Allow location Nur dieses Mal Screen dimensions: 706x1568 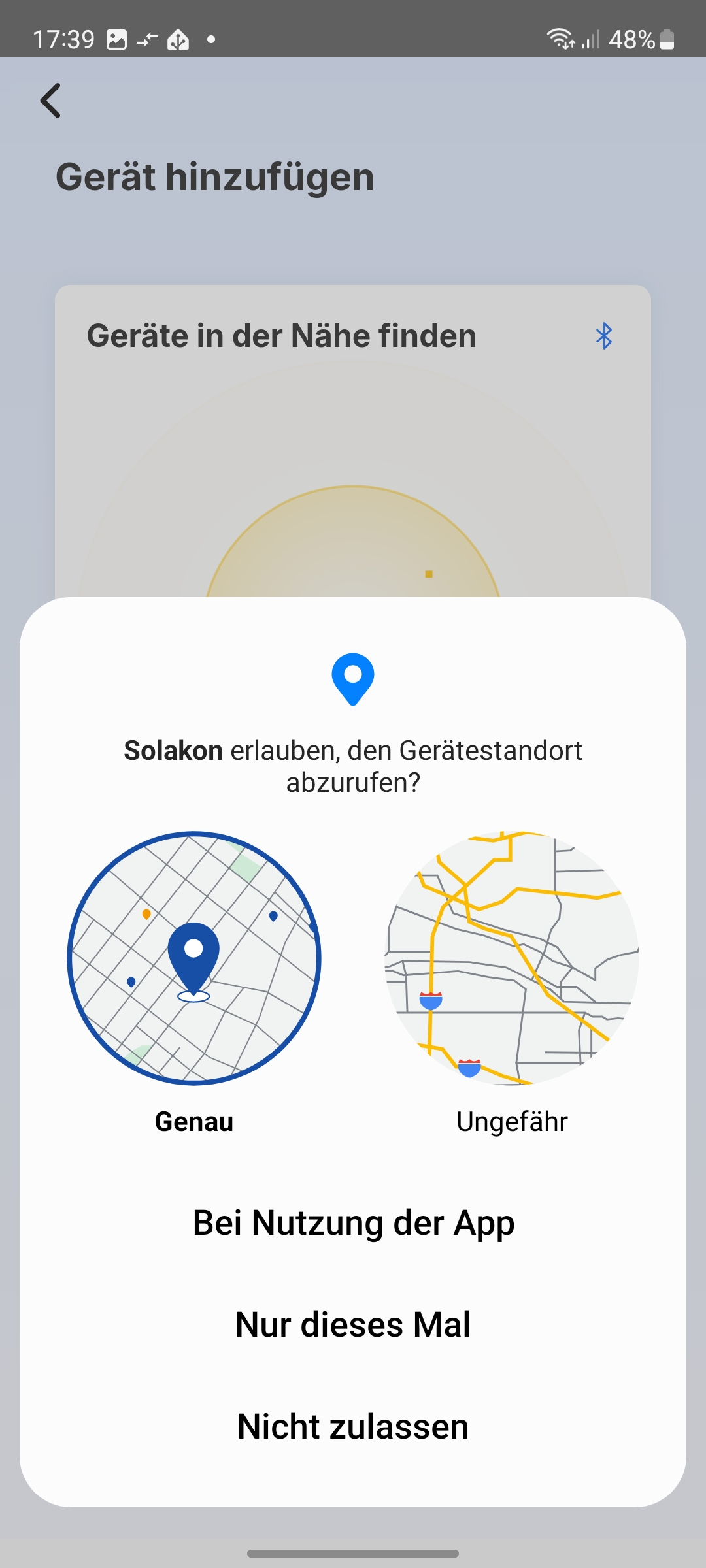click(x=353, y=1325)
